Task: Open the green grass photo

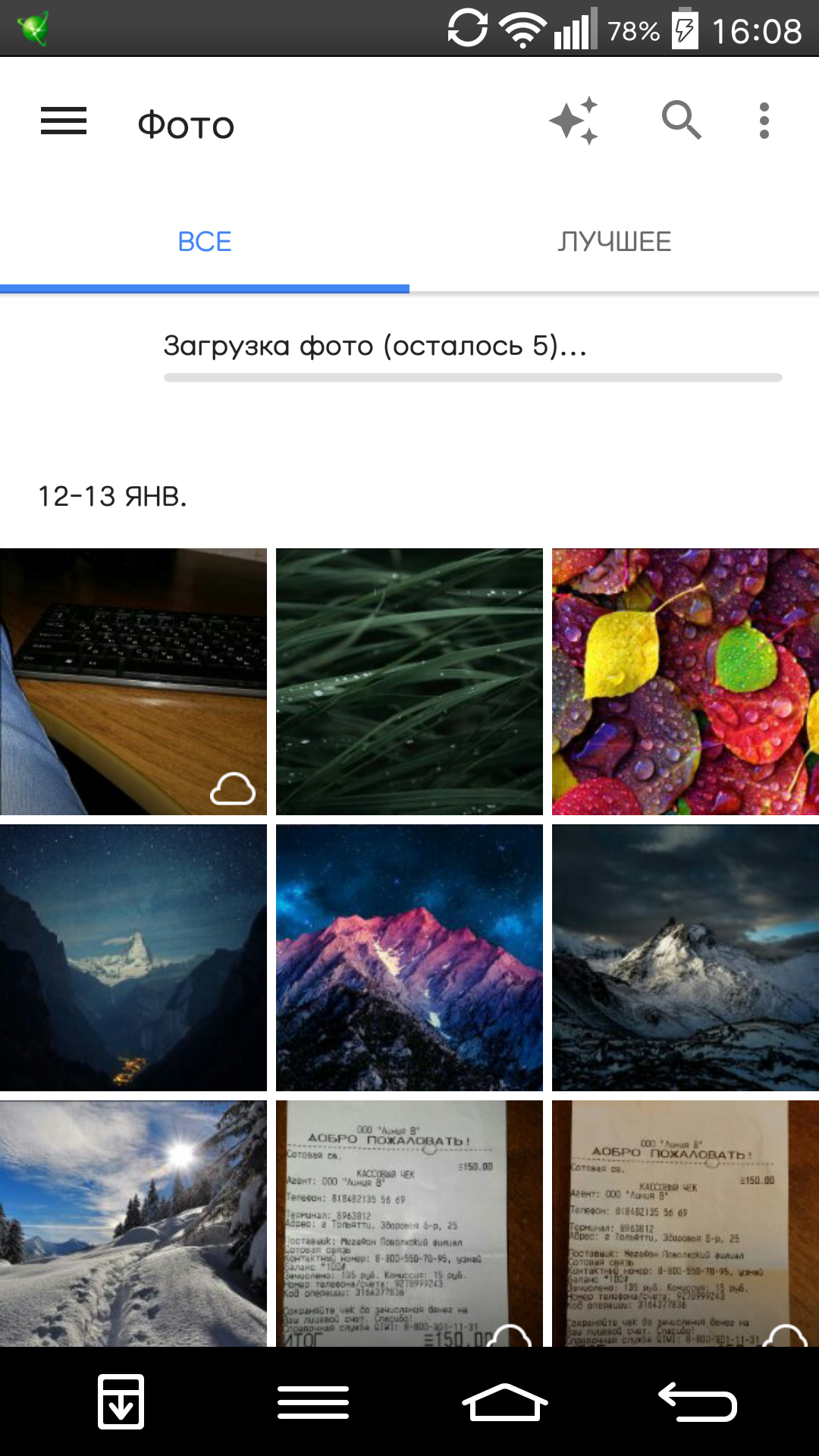Action: point(409,682)
